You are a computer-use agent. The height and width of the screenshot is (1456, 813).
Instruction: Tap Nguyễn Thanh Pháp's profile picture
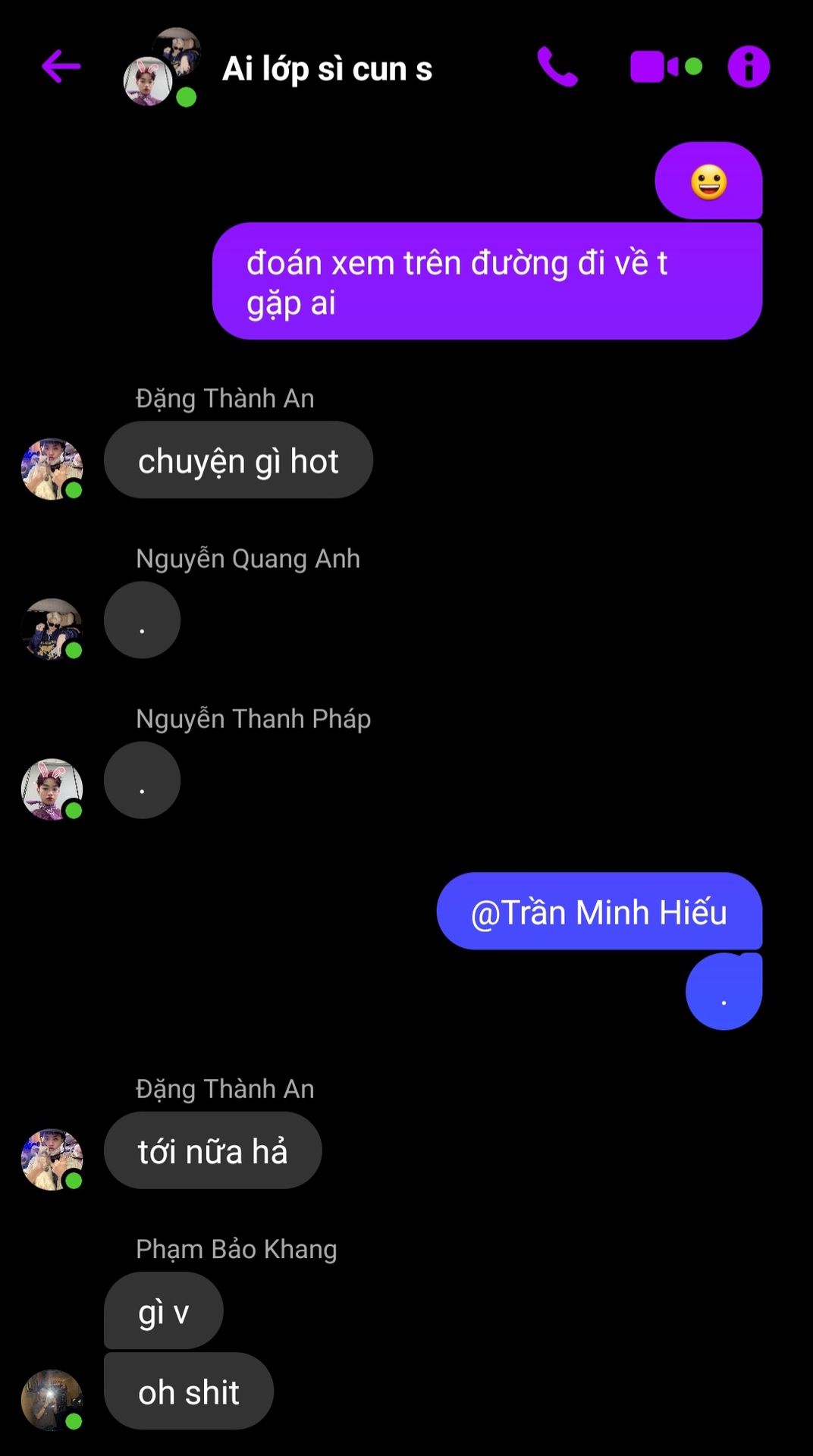[x=52, y=789]
